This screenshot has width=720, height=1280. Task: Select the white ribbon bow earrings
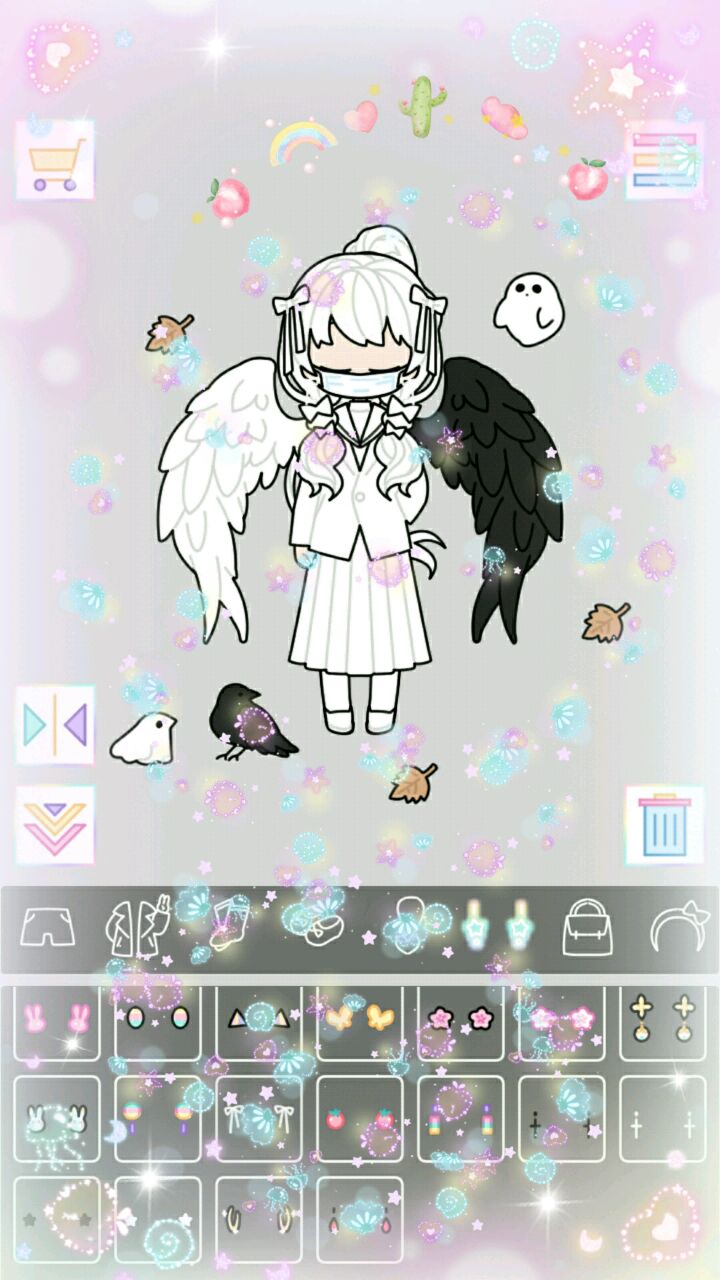pos(259,1120)
